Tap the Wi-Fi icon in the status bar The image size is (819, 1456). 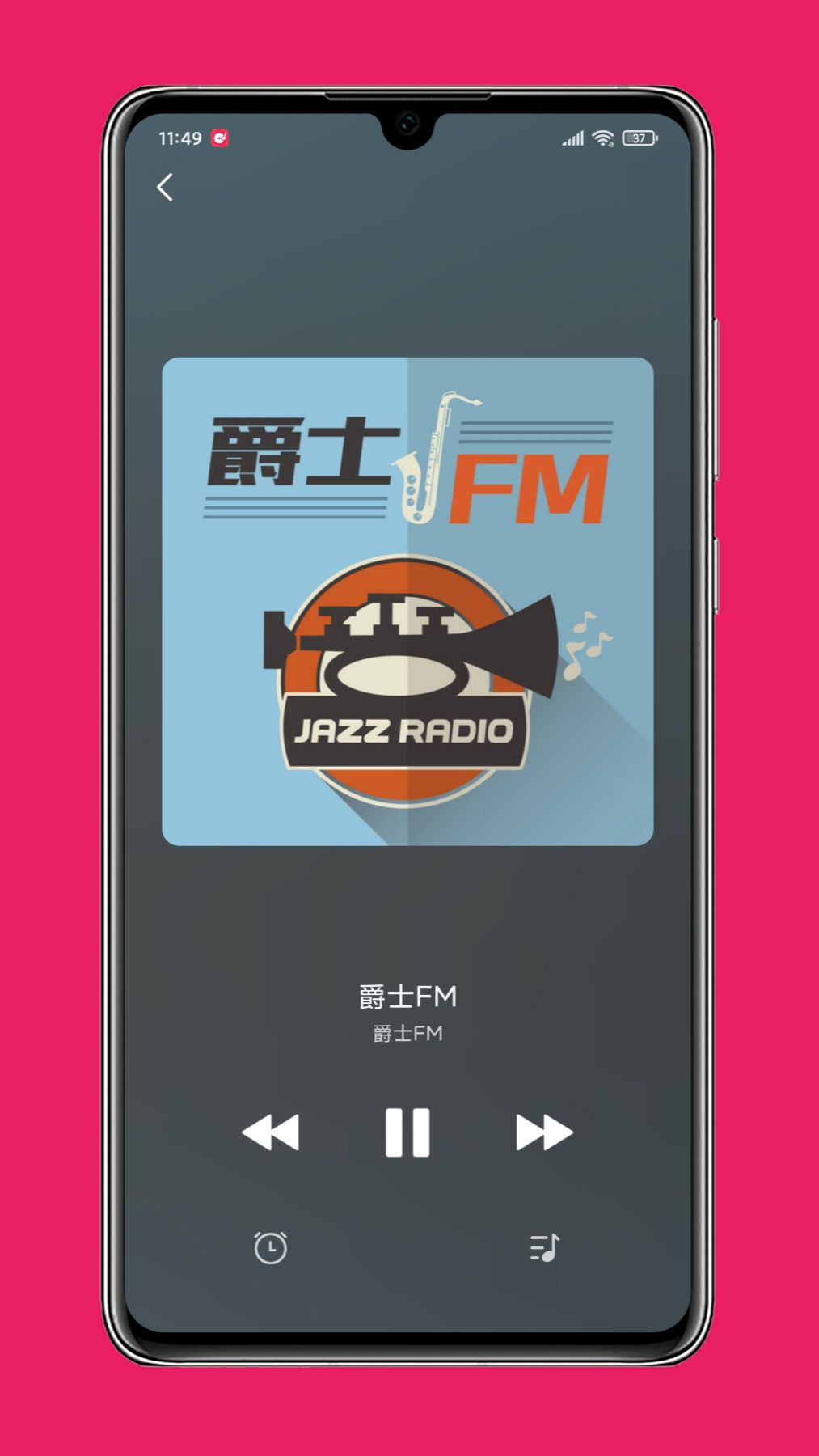[x=602, y=138]
